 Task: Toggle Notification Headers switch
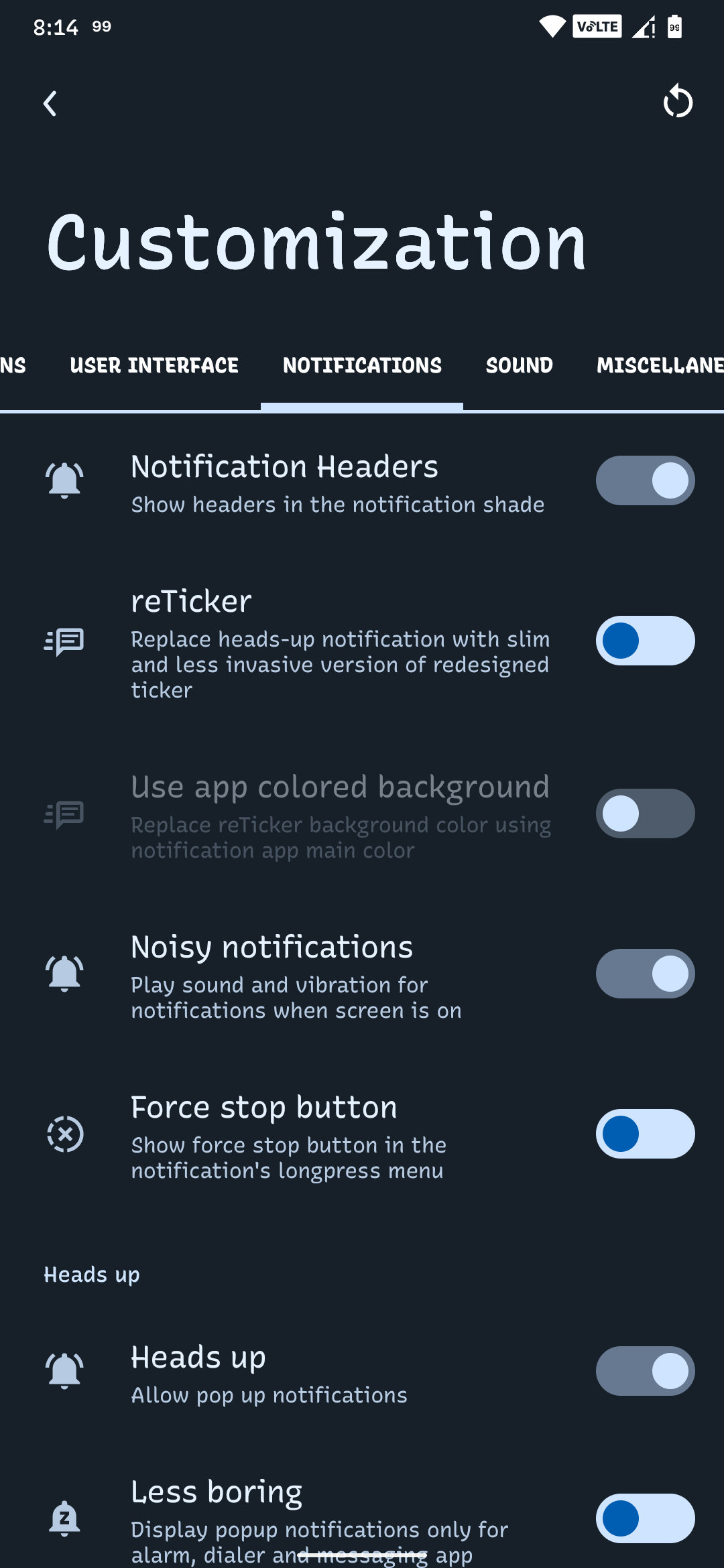point(645,480)
